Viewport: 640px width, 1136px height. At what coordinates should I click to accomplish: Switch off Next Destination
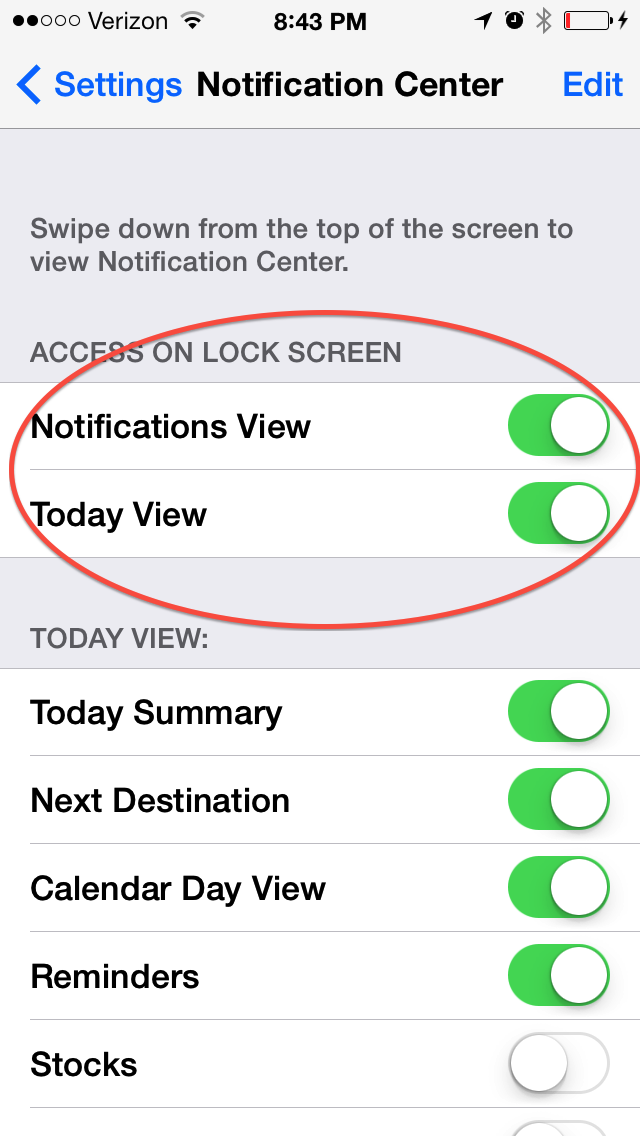558,799
